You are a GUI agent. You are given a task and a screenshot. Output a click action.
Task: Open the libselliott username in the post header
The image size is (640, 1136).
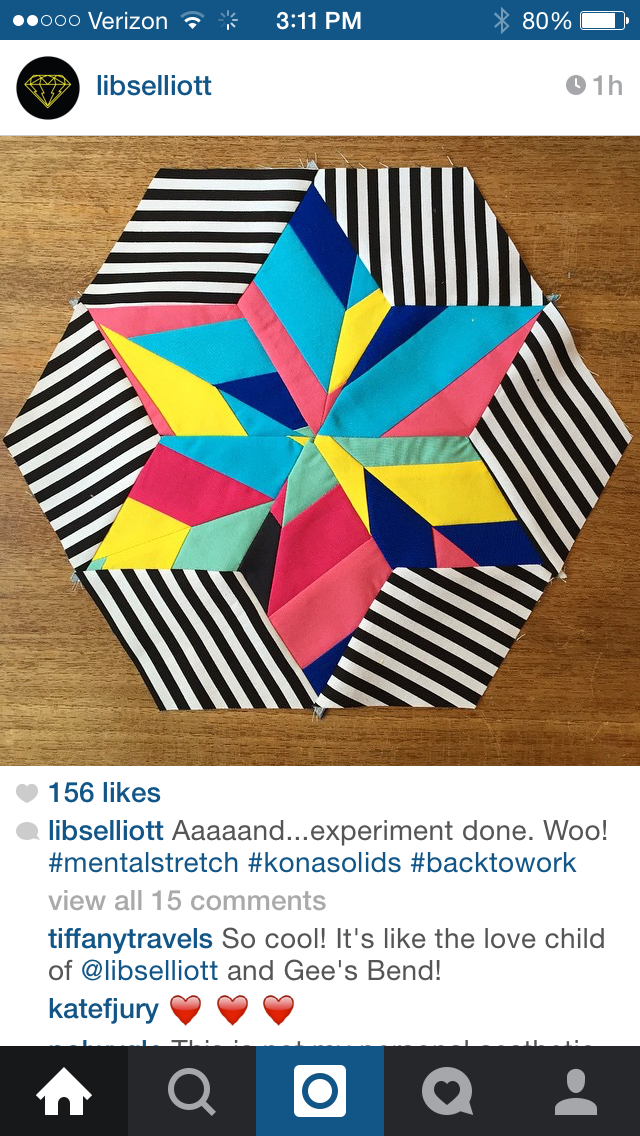(x=154, y=86)
